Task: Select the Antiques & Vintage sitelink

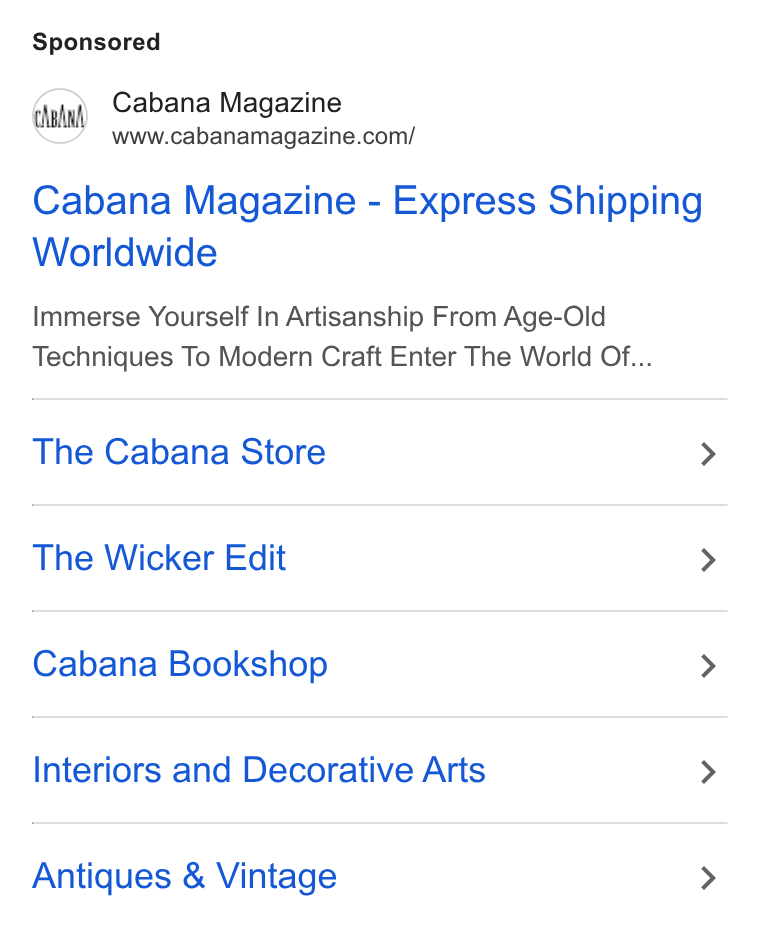Action: (x=379, y=877)
